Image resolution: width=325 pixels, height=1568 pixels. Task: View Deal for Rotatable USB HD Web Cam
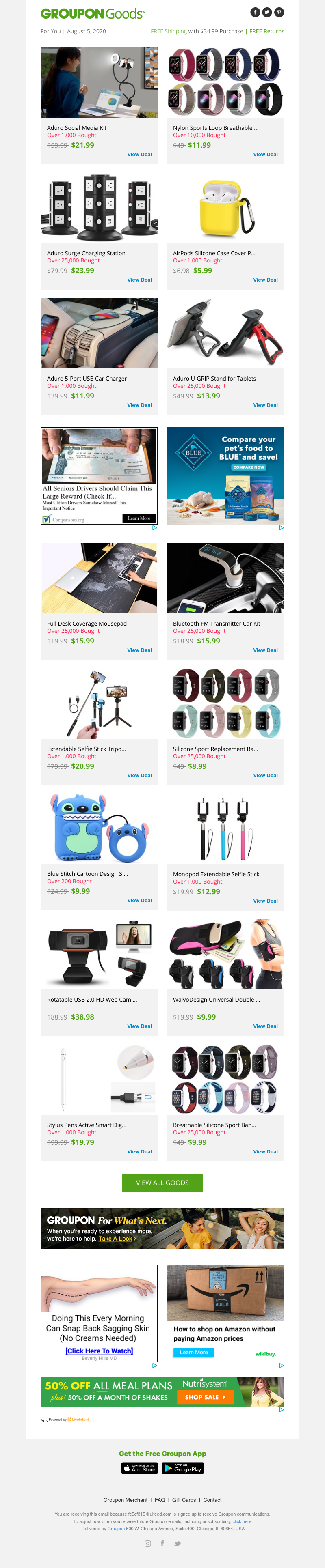tap(139, 1026)
